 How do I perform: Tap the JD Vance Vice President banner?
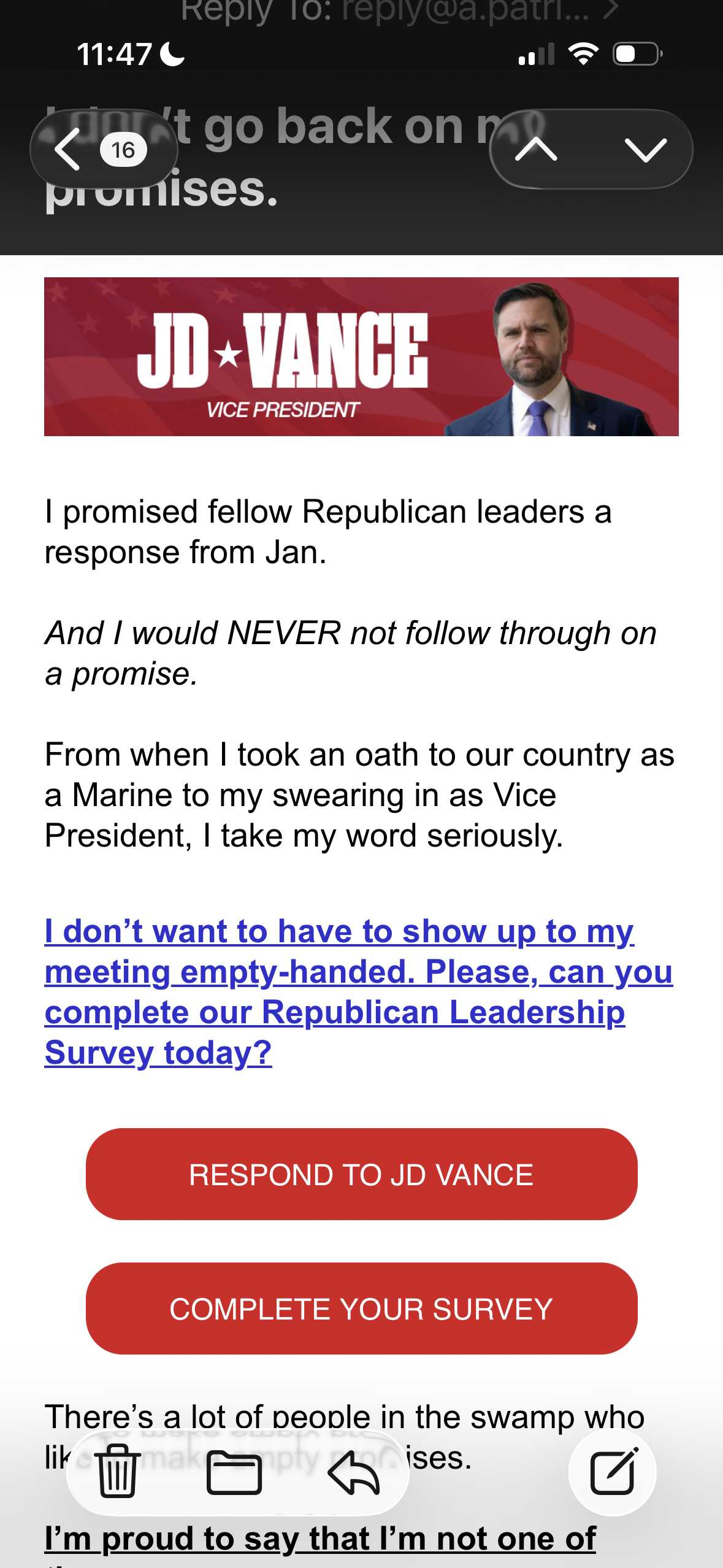[361, 356]
